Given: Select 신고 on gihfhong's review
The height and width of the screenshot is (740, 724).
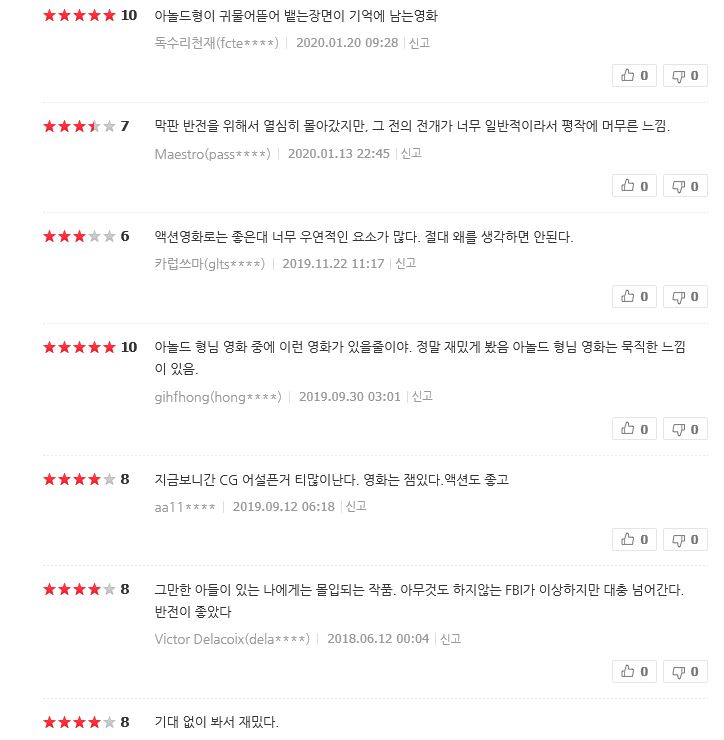Looking at the screenshot, I should coord(422,397).
